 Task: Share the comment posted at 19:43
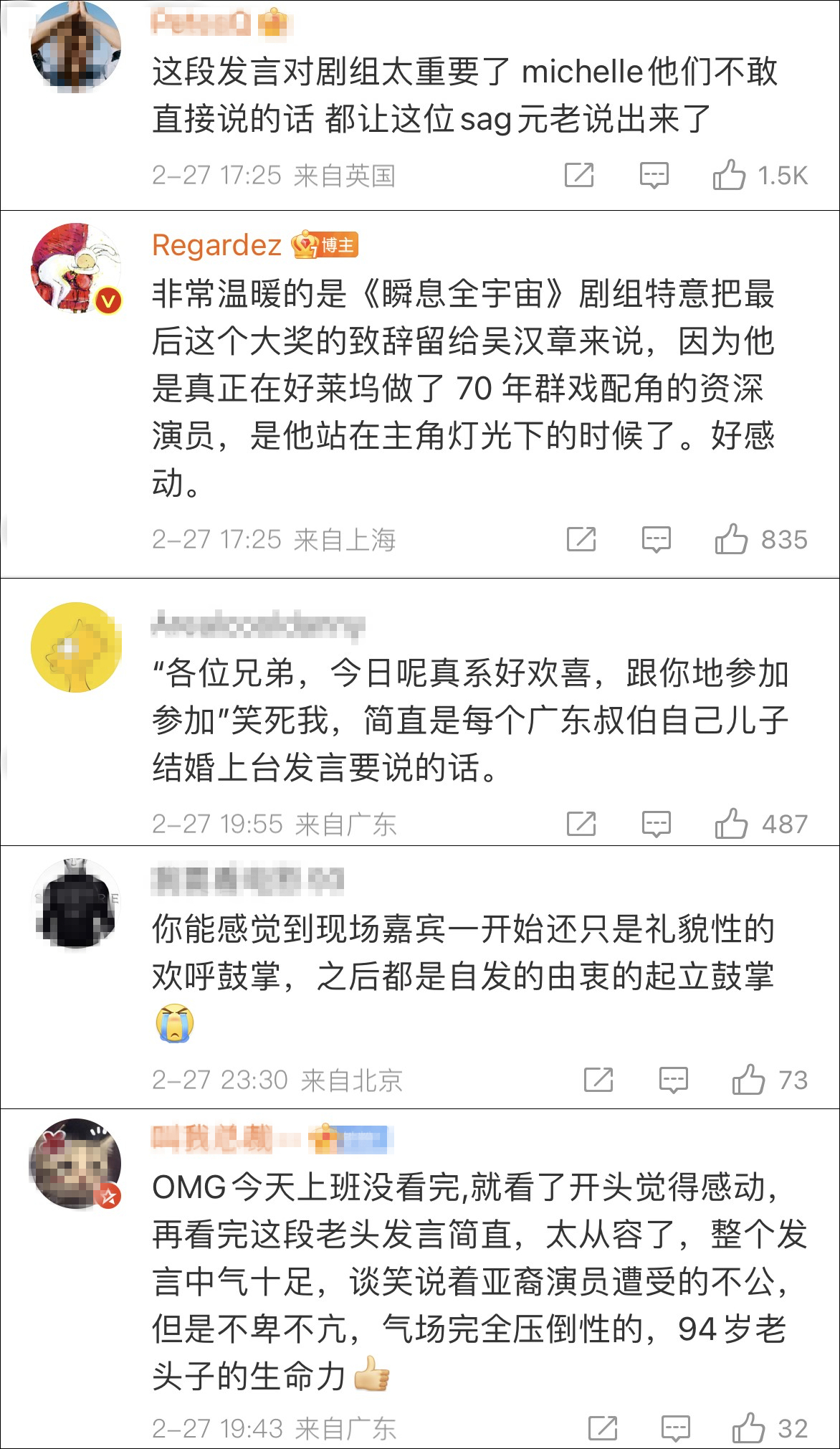click(602, 1428)
